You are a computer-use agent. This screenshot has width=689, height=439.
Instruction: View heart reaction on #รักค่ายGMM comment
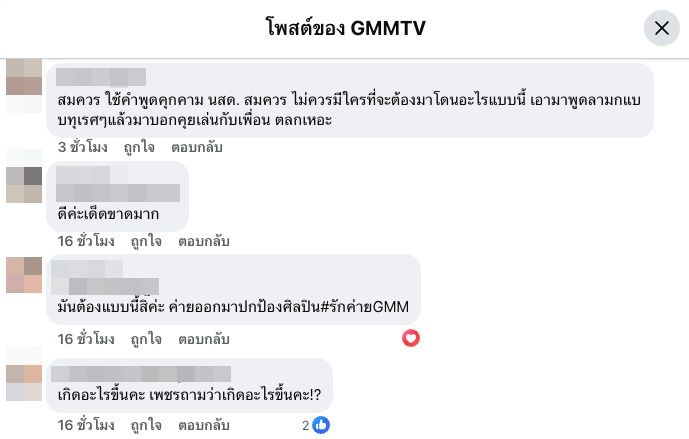point(411,338)
